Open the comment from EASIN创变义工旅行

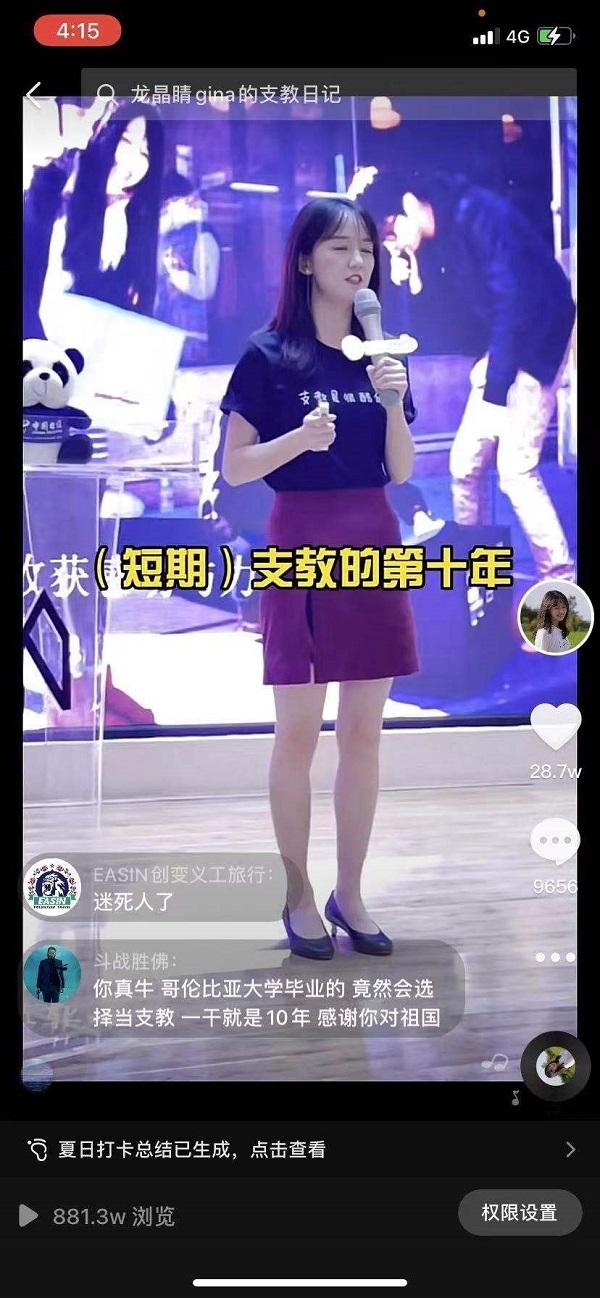pos(160,888)
